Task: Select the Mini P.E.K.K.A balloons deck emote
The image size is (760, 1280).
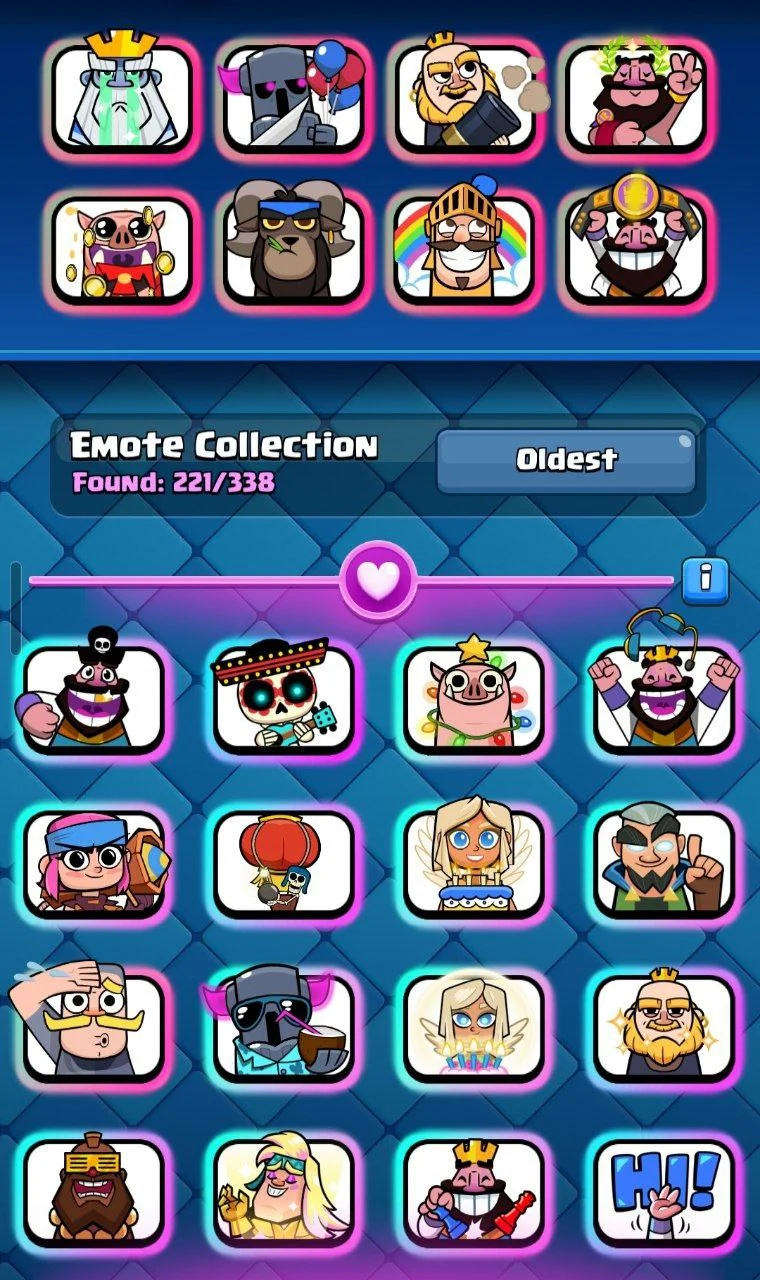Action: point(292,98)
